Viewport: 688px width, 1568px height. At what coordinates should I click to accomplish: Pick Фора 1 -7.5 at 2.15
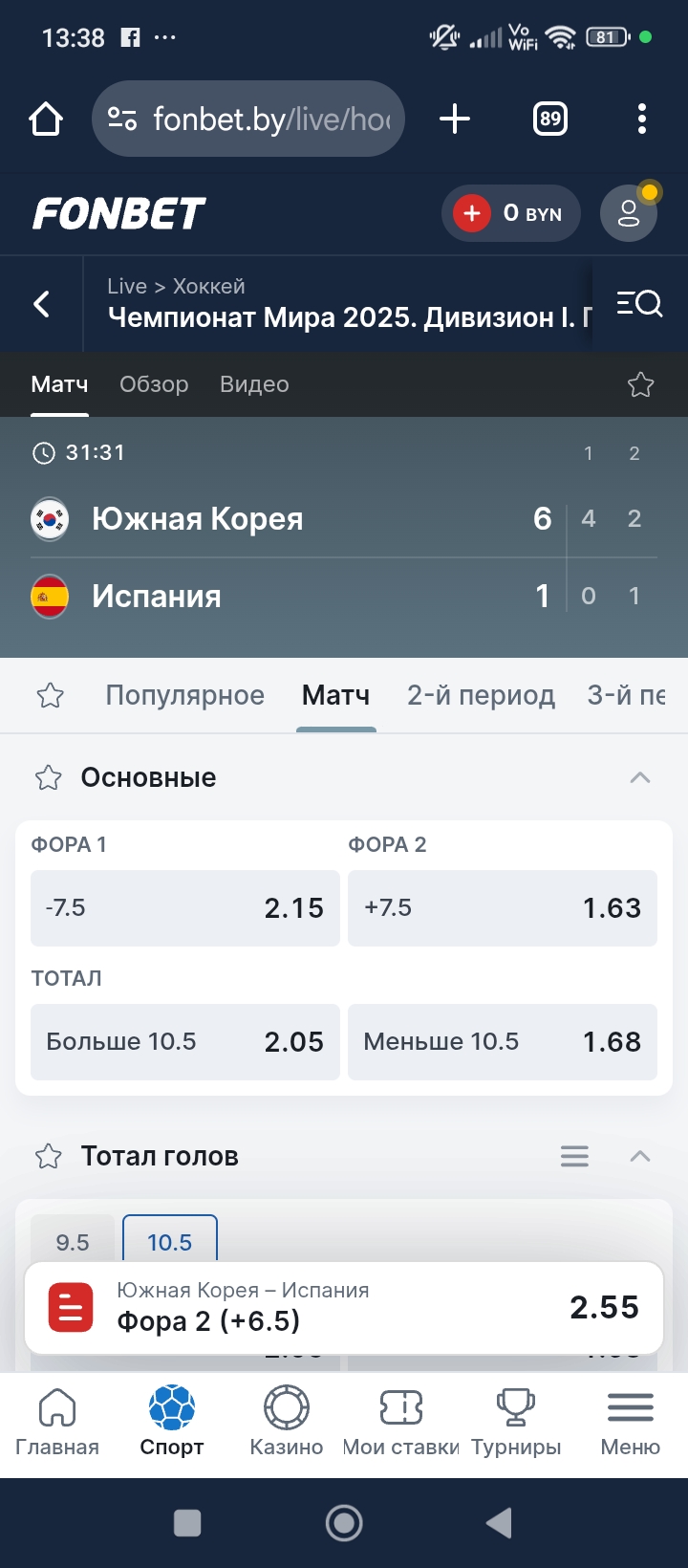tap(185, 908)
